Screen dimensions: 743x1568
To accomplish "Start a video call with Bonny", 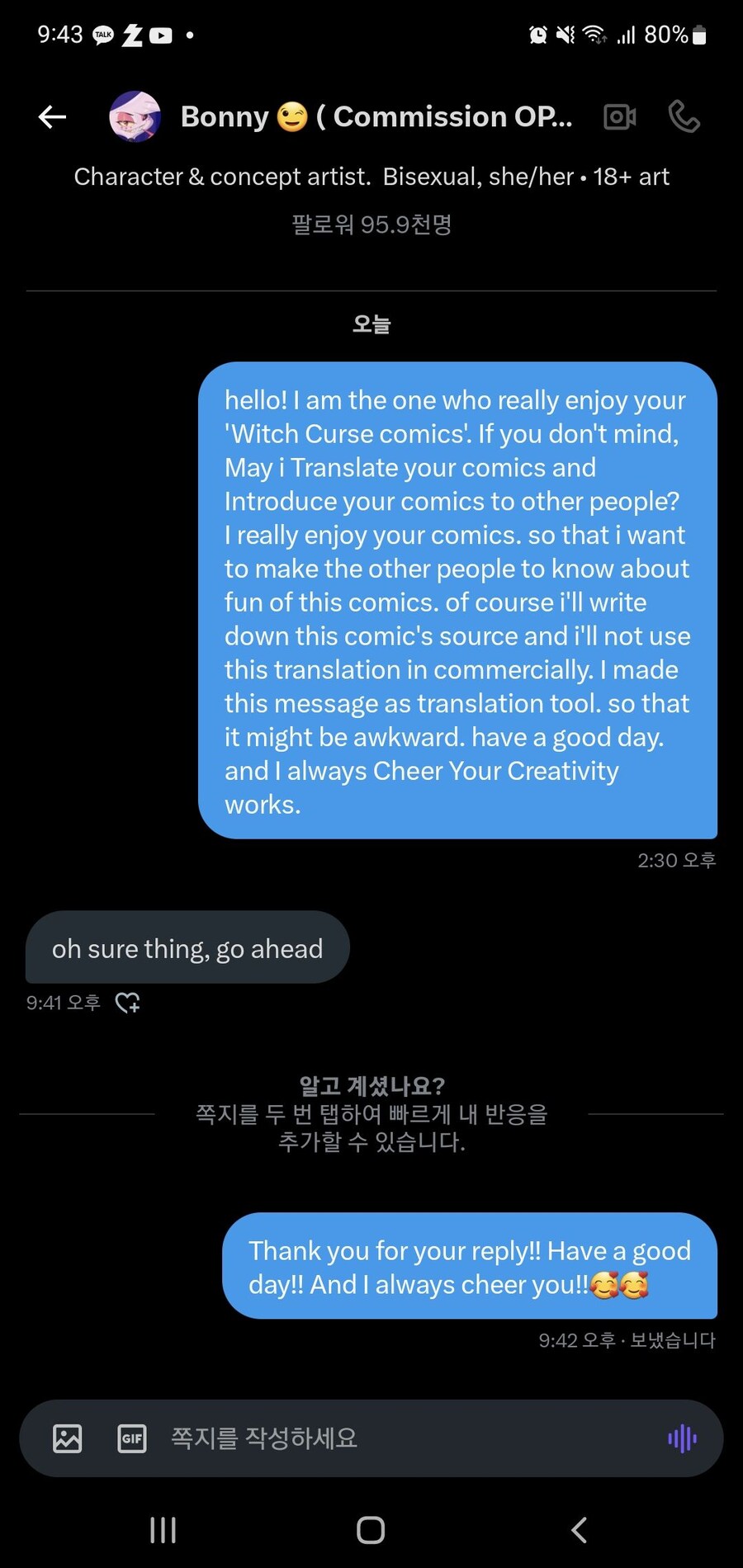I will tap(620, 116).
